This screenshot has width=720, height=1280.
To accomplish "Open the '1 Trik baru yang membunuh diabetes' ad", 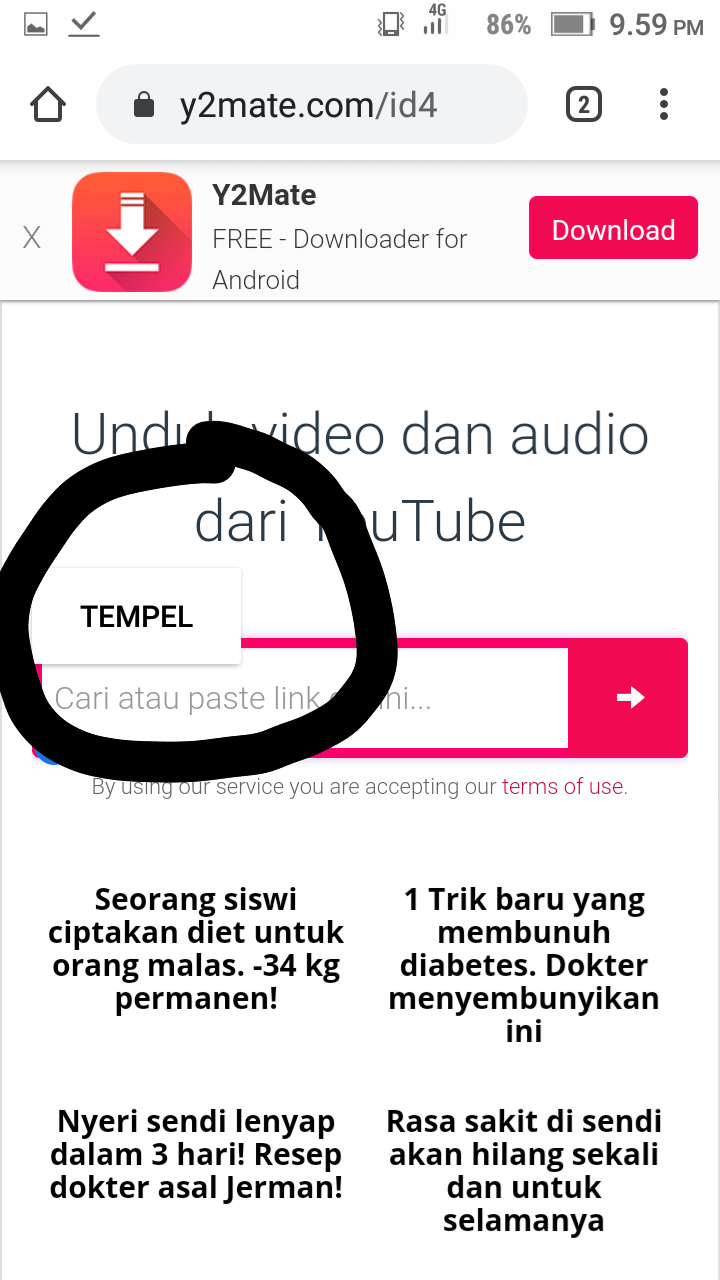I will [524, 965].
